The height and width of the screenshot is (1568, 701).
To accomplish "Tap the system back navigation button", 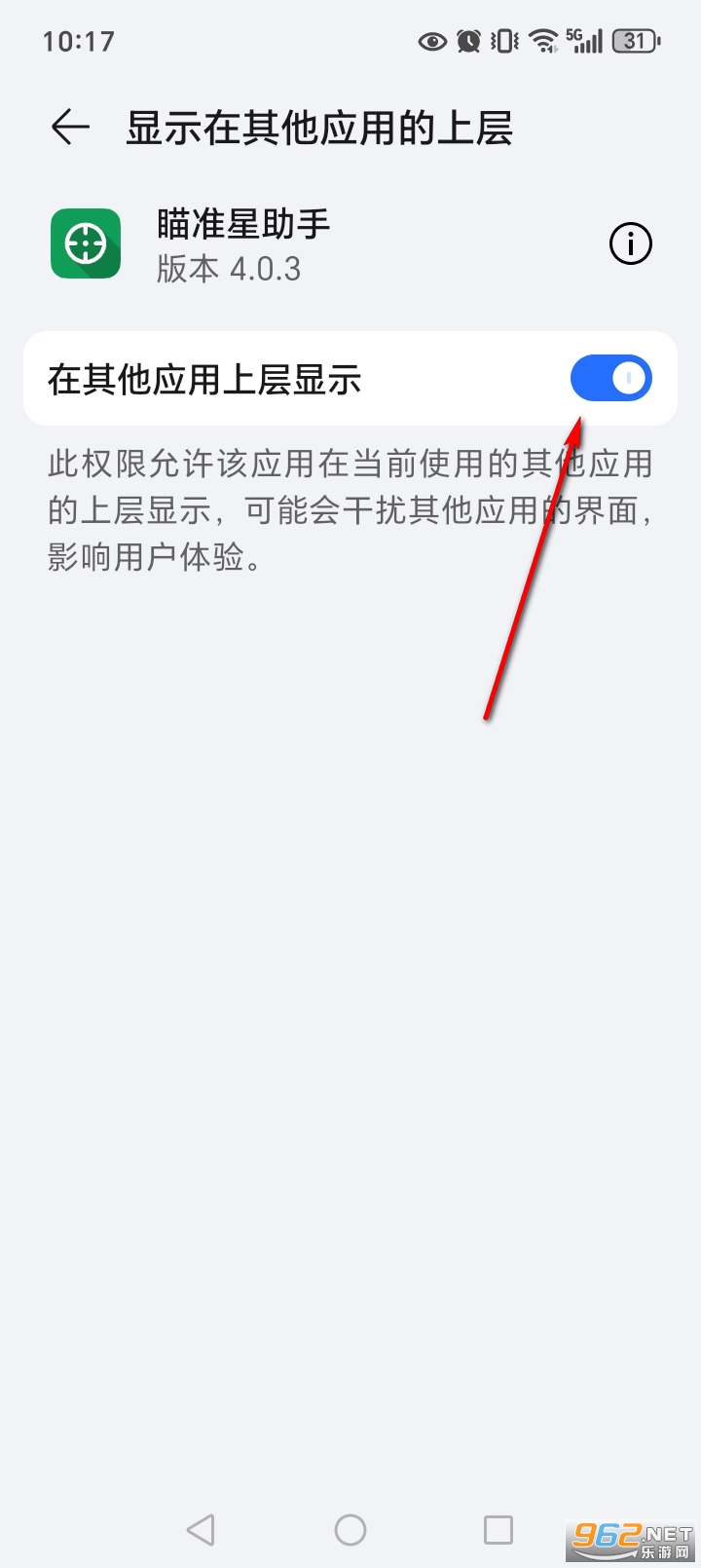I will [201, 1529].
